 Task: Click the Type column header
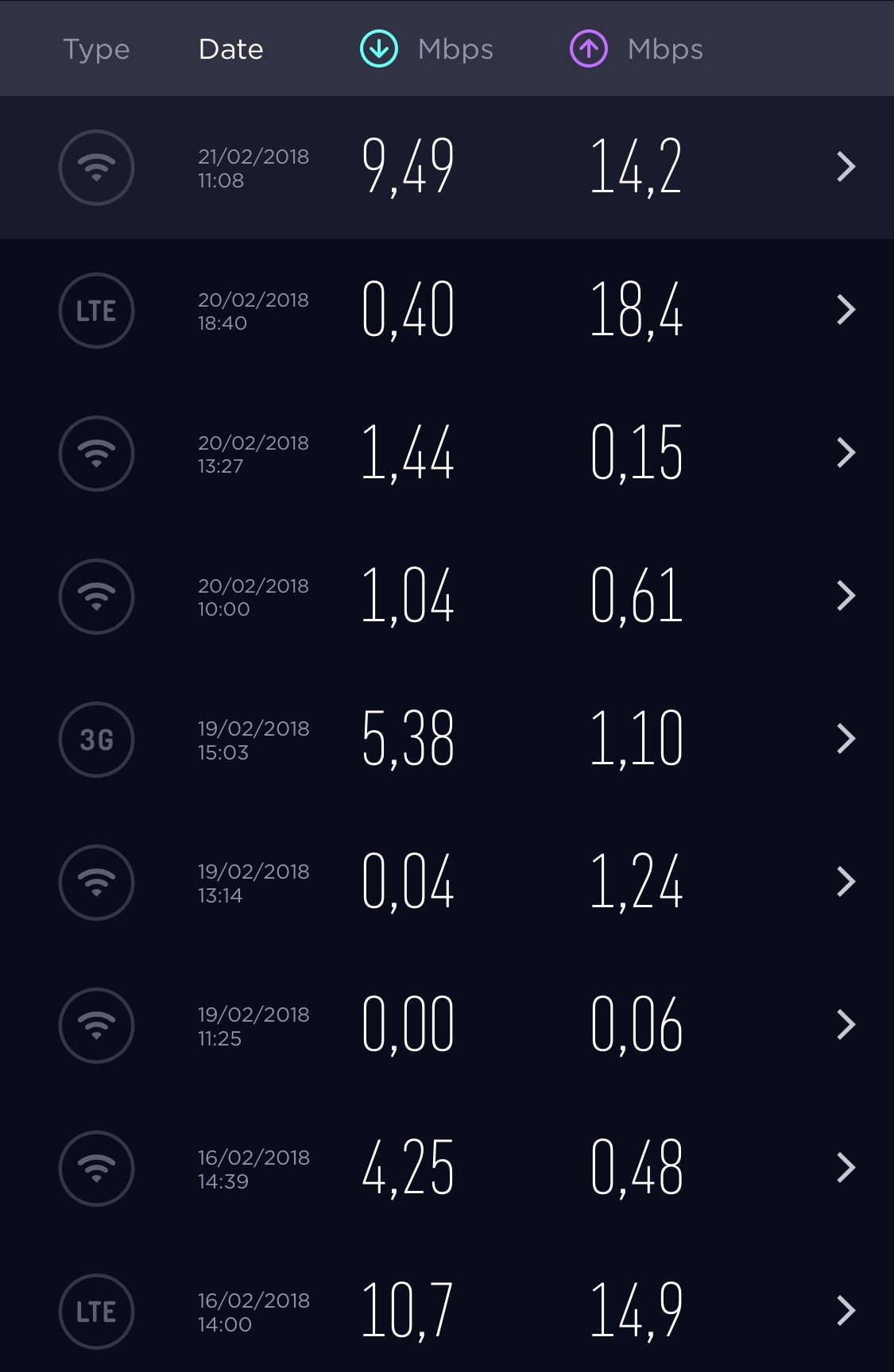[x=95, y=48]
